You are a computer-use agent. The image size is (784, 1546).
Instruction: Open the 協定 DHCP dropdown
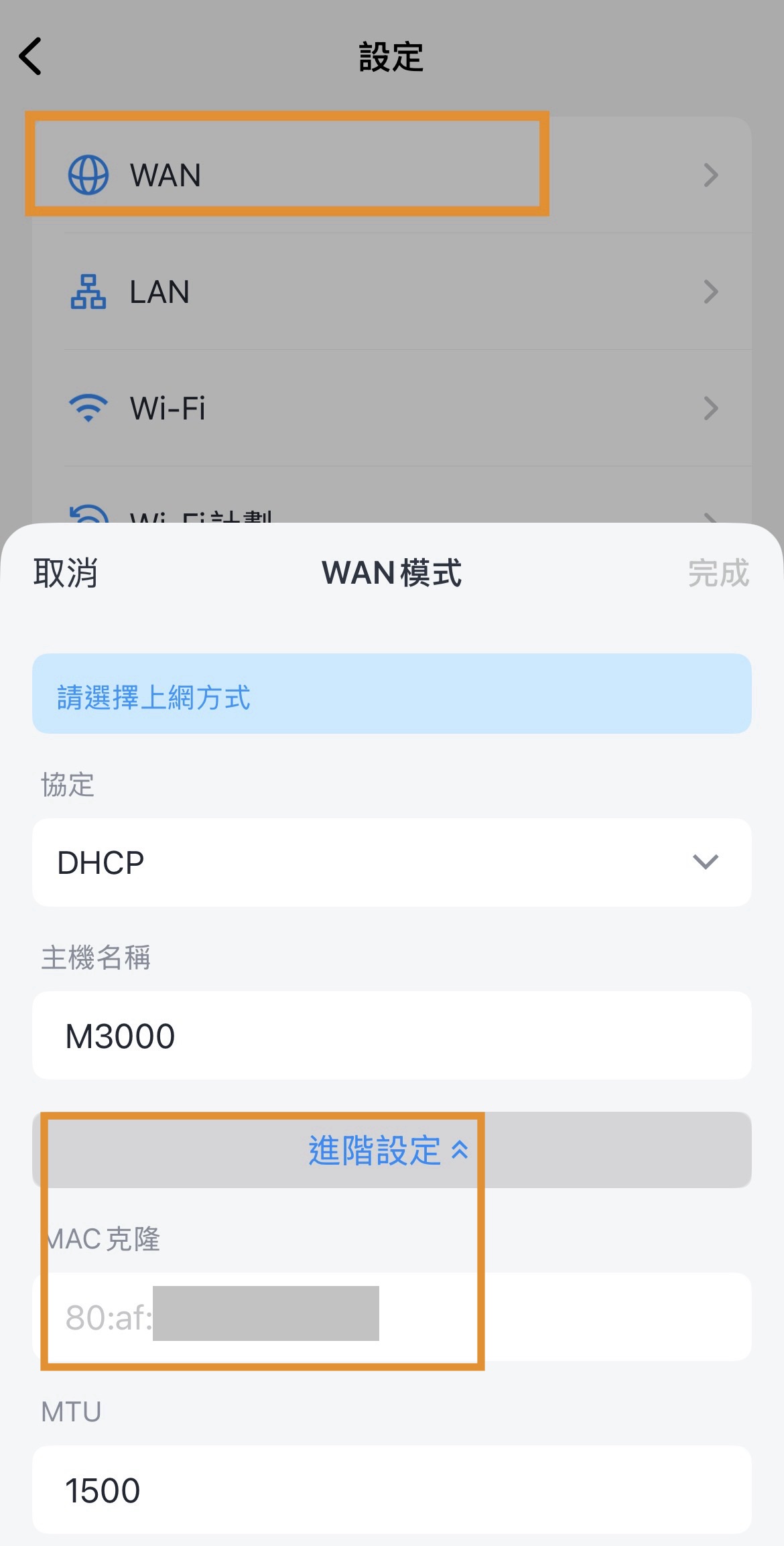click(391, 862)
